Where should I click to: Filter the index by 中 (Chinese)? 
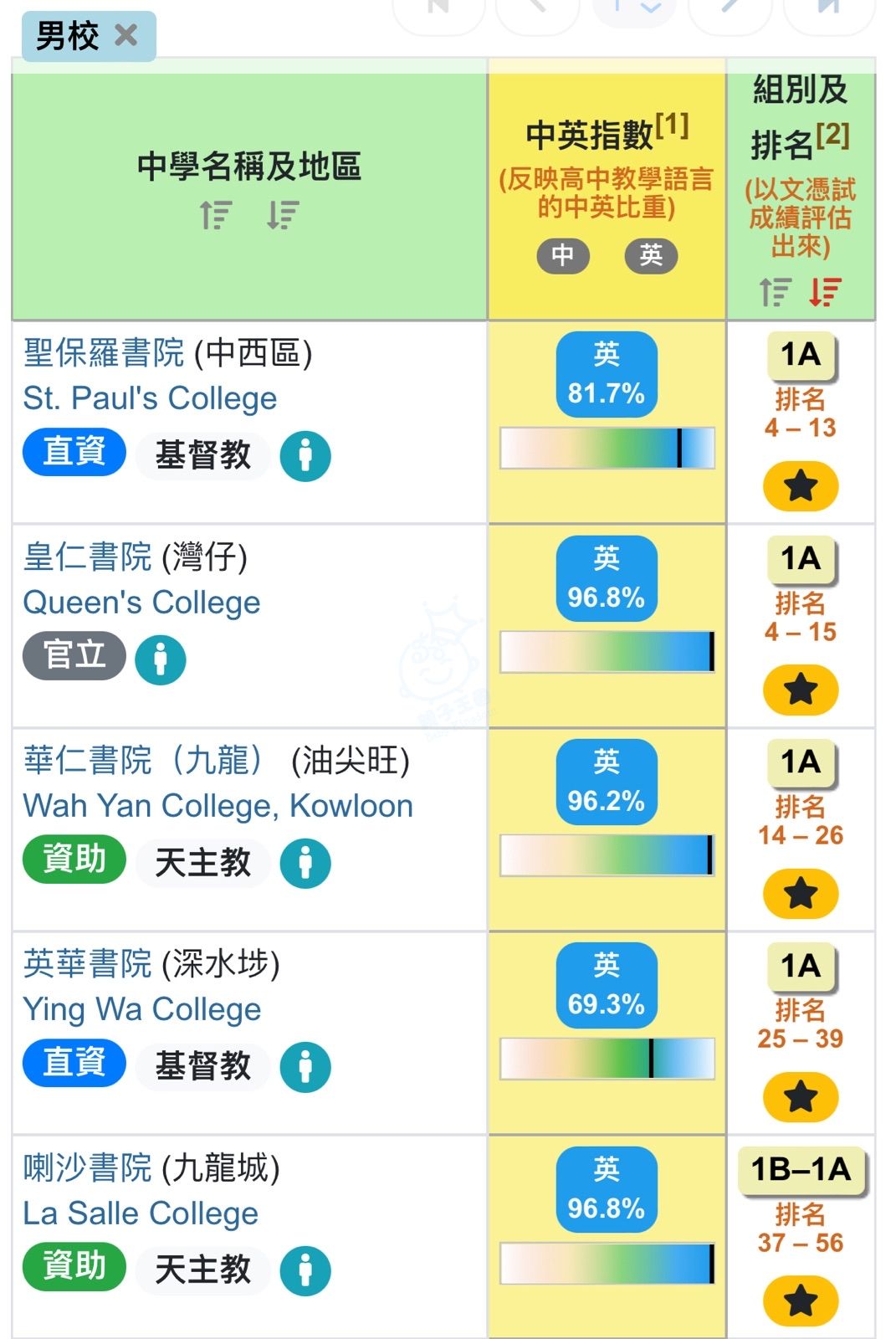563,255
